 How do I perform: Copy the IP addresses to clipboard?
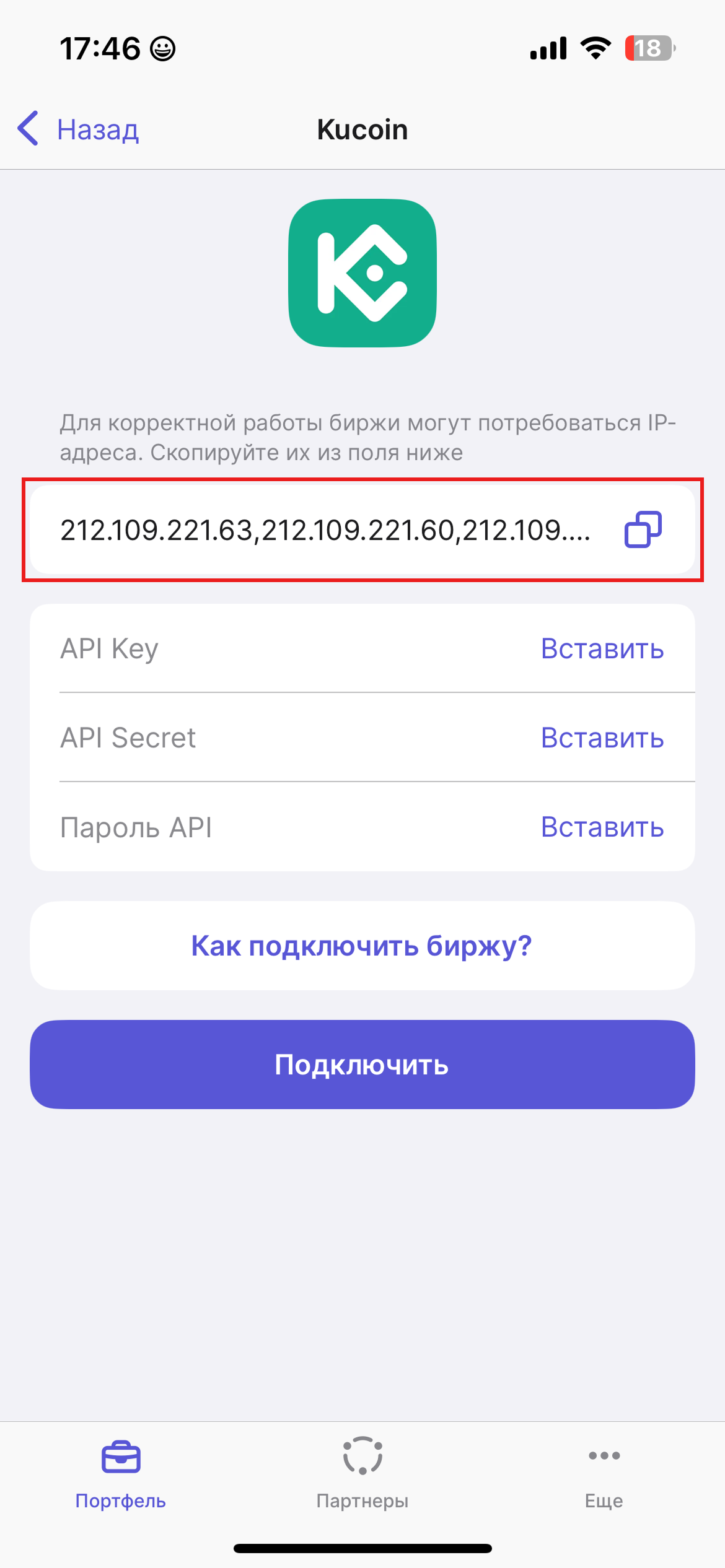pos(643,529)
